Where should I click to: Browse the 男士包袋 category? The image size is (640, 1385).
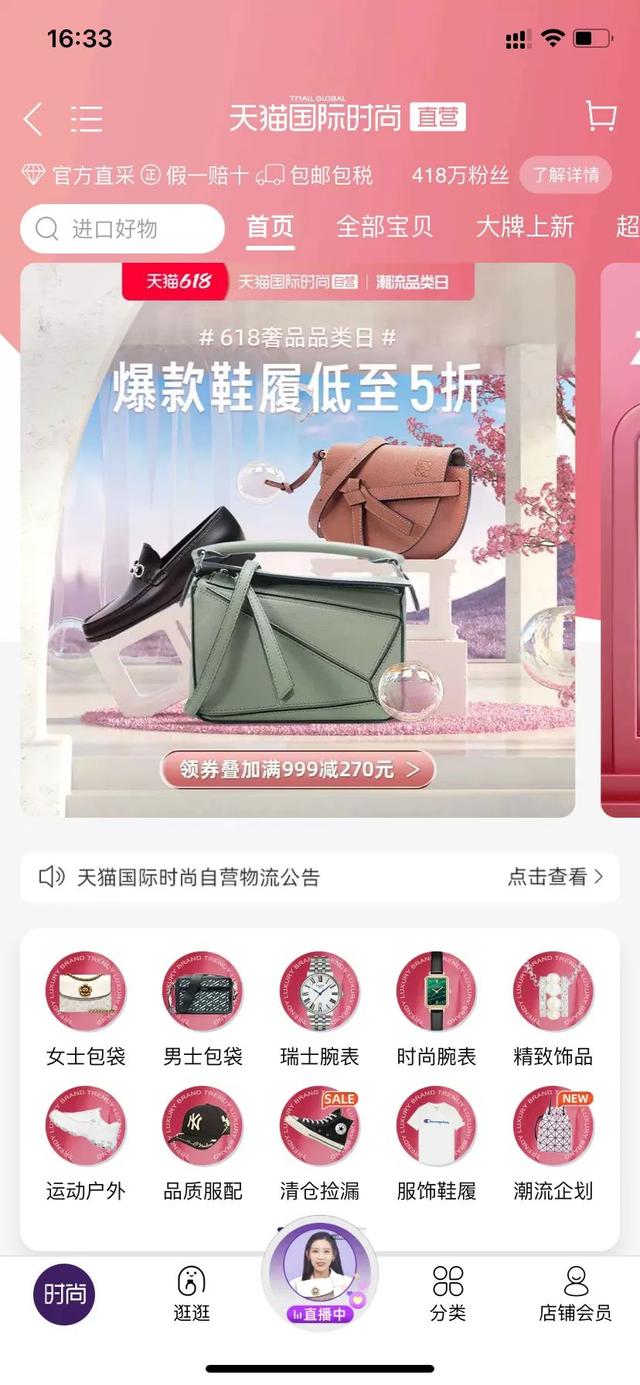[x=203, y=1010]
